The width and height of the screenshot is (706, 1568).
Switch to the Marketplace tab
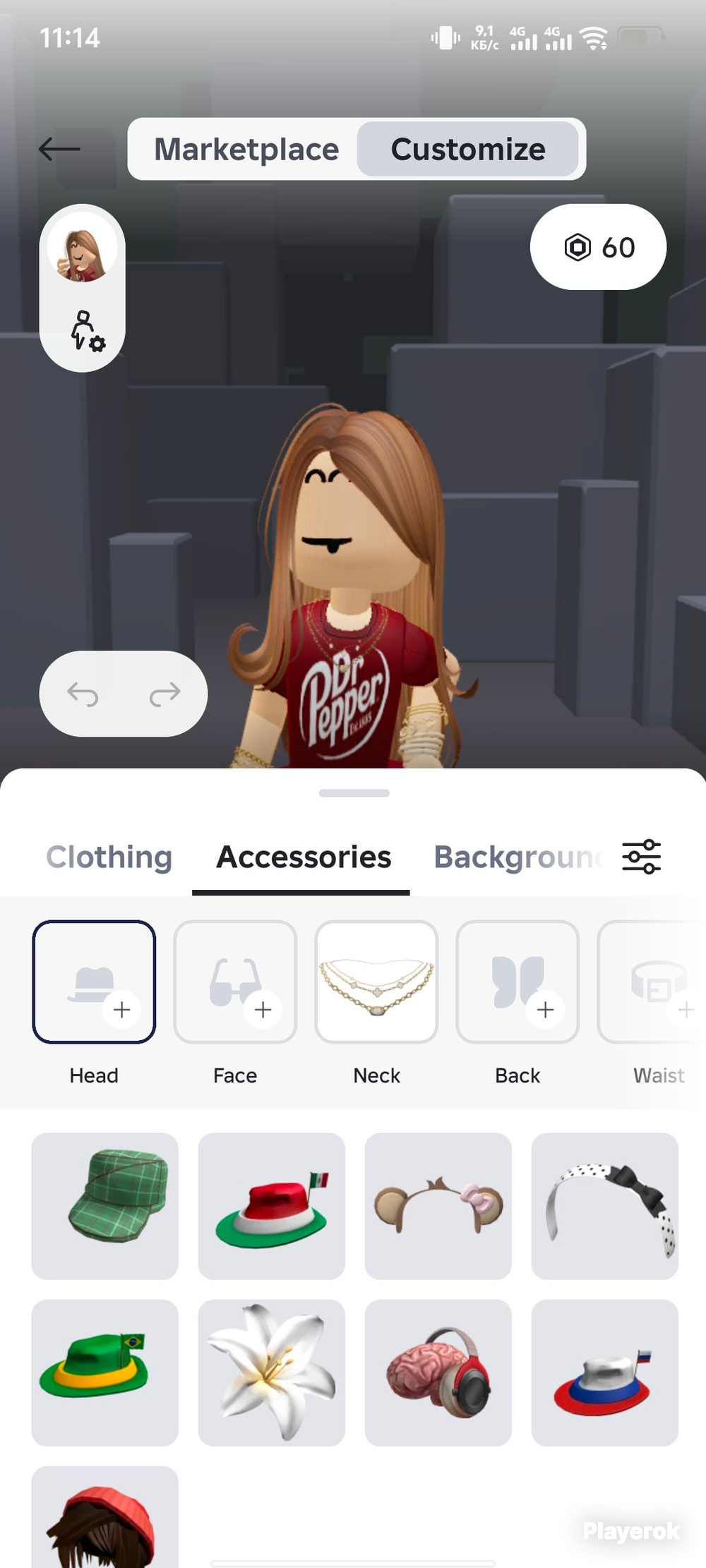tap(246, 149)
